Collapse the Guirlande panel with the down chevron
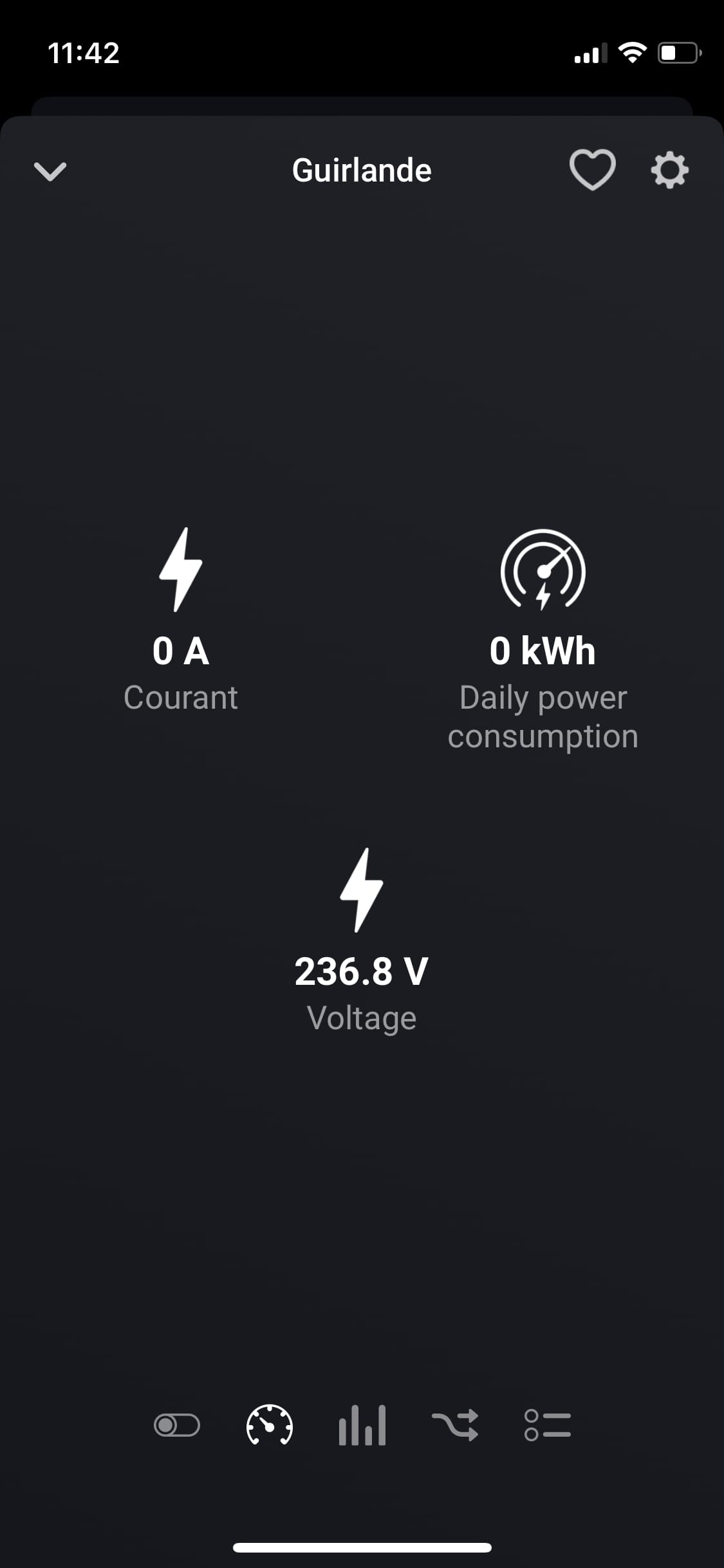This screenshot has width=724, height=1568. (50, 171)
